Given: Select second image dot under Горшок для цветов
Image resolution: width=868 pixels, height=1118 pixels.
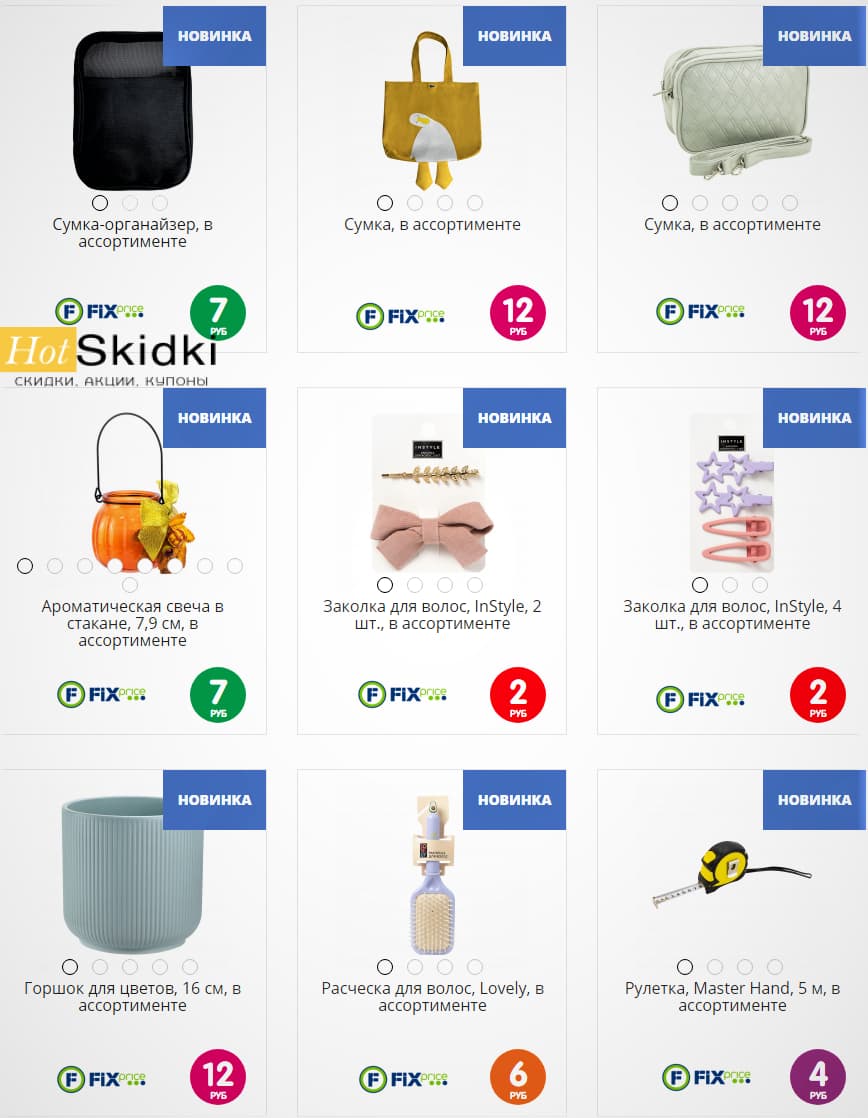Looking at the screenshot, I should pos(100,967).
